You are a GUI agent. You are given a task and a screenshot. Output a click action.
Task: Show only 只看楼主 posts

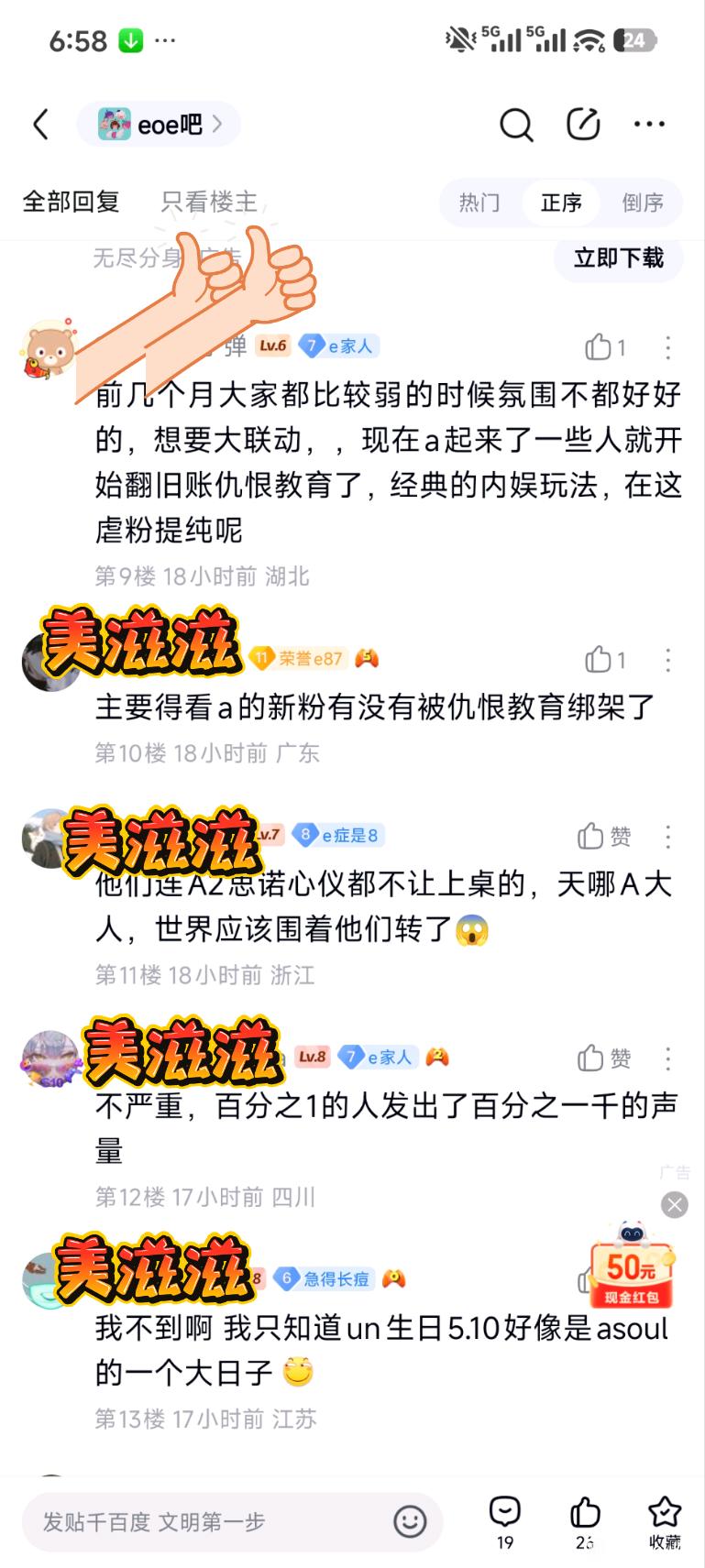coord(209,202)
